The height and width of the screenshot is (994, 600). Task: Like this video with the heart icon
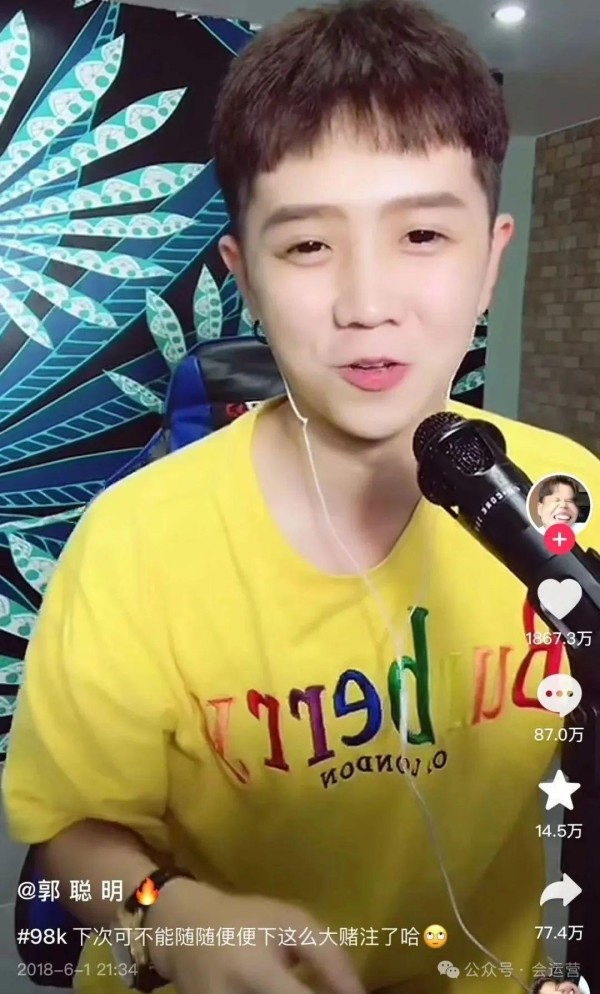point(559,599)
